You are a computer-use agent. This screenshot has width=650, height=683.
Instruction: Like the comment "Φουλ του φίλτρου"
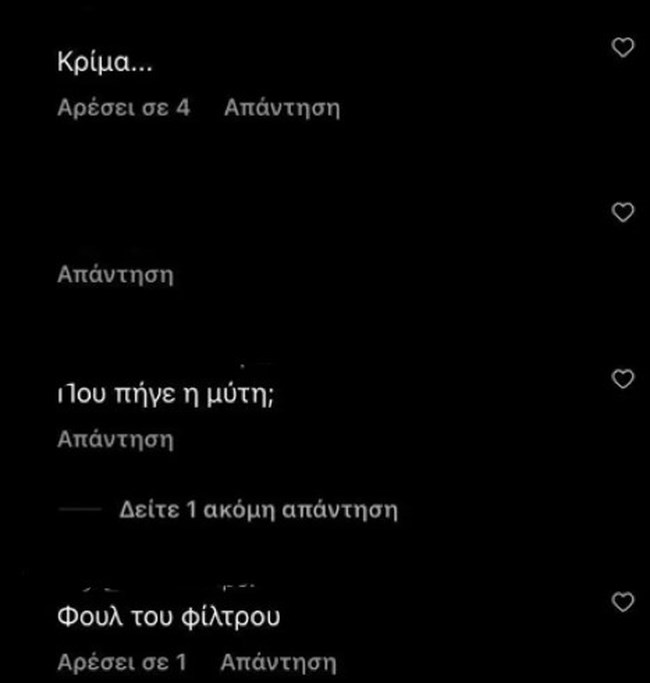point(623,601)
